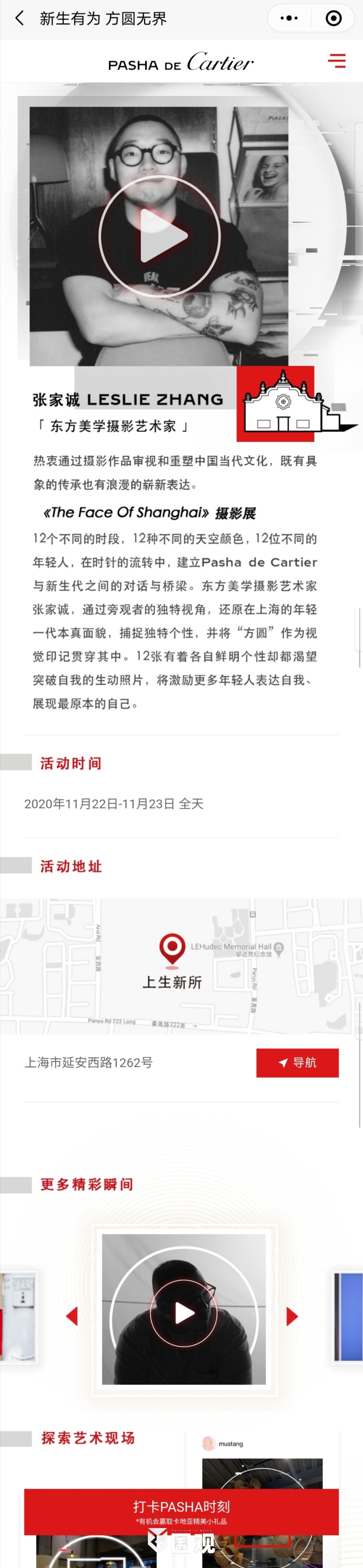Viewport: 363px width, 1568px height.
Task: Close the mini program via the circle icon
Action: point(333,18)
